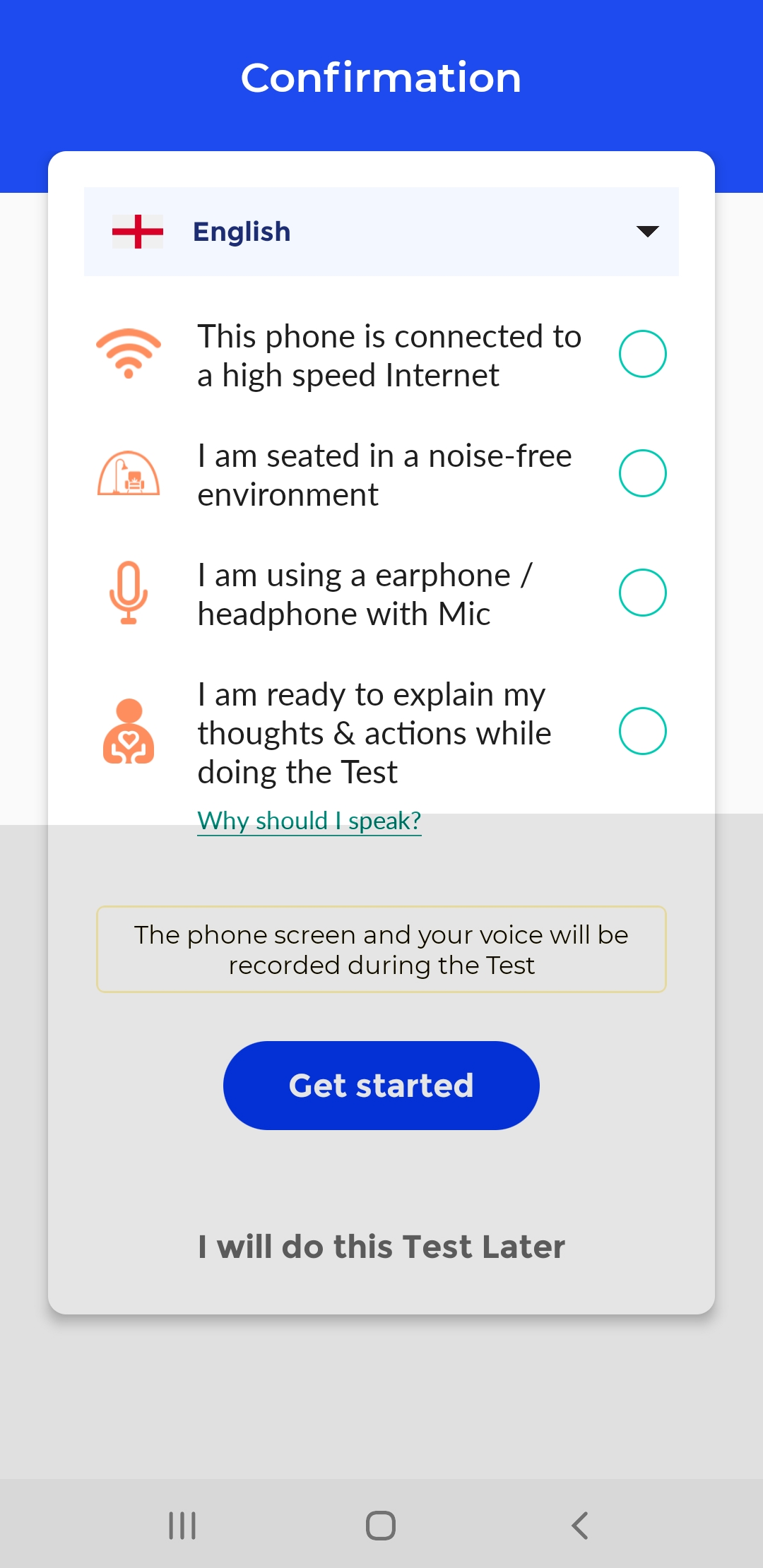Confirm phone is connected to high speed Internet
The width and height of the screenshot is (763, 1568).
pyautogui.click(x=642, y=354)
